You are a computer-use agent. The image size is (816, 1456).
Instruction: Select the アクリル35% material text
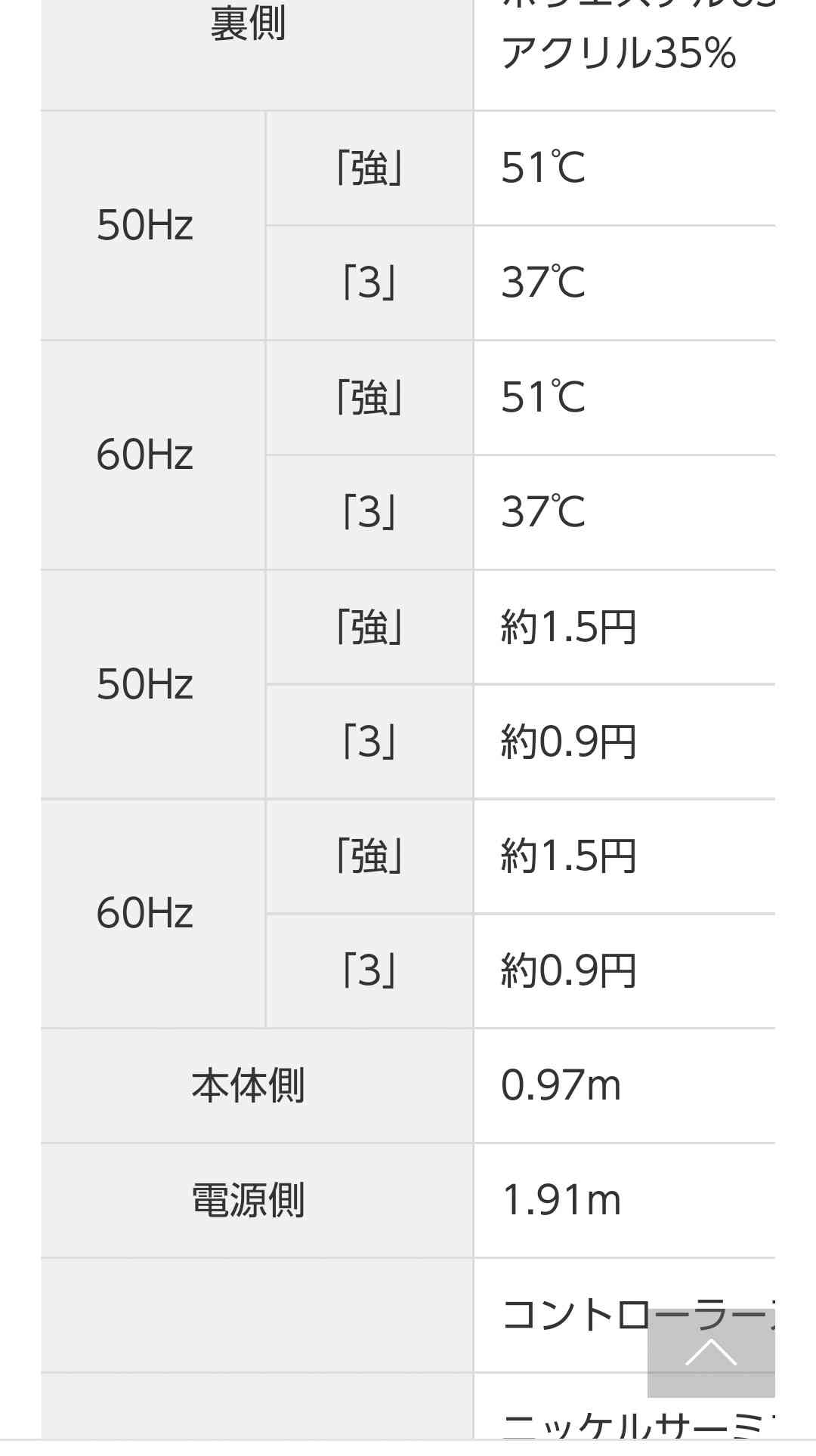click(x=620, y=53)
